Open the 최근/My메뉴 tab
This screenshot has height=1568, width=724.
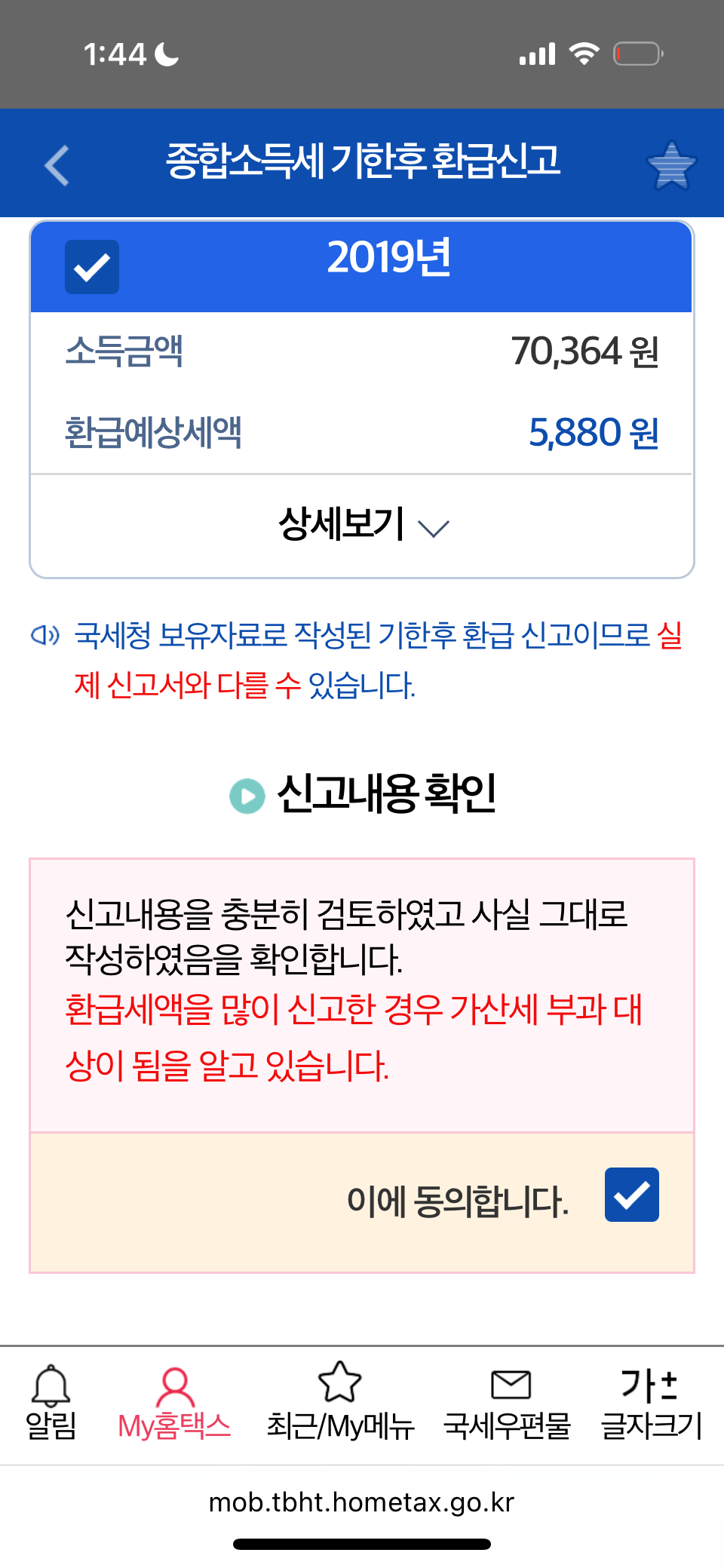340,1403
